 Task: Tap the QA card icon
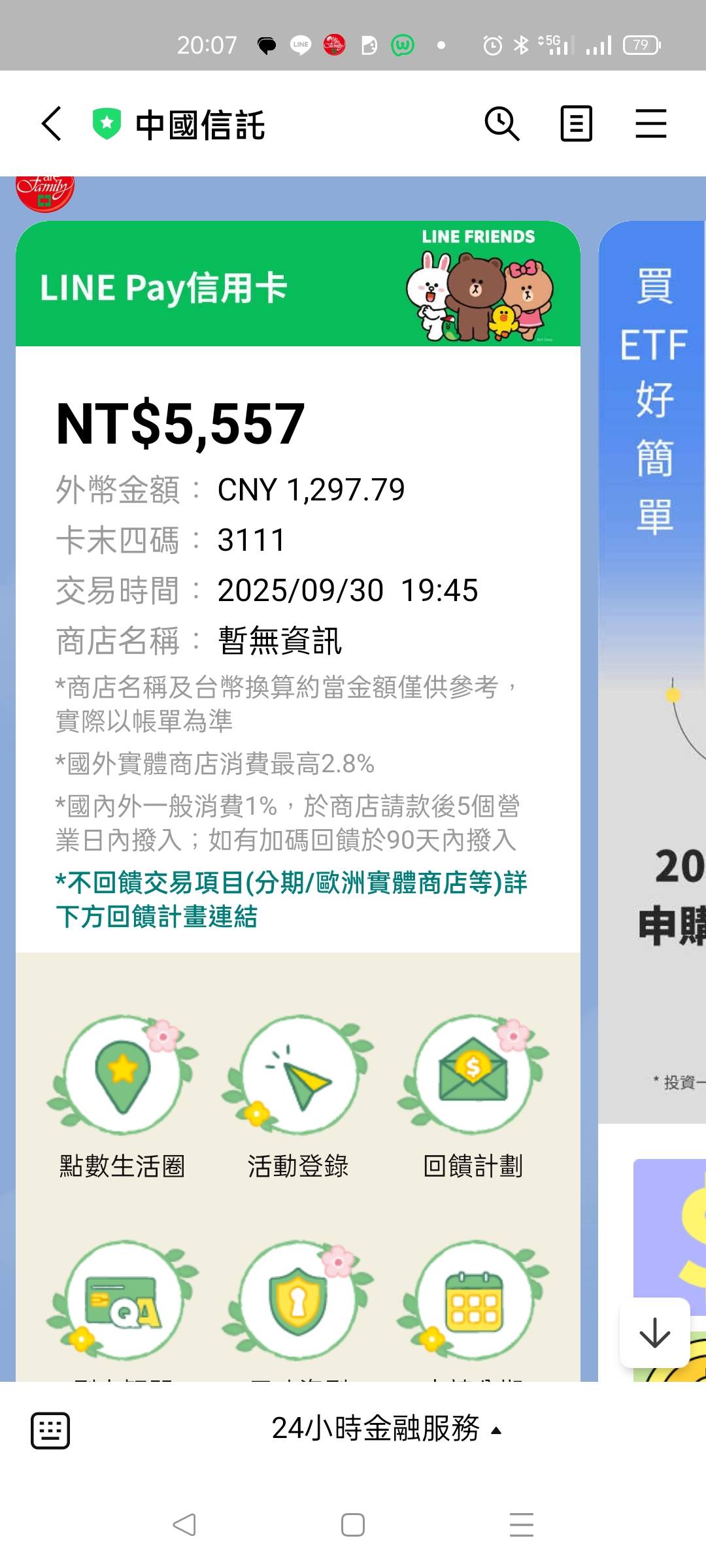click(123, 1301)
